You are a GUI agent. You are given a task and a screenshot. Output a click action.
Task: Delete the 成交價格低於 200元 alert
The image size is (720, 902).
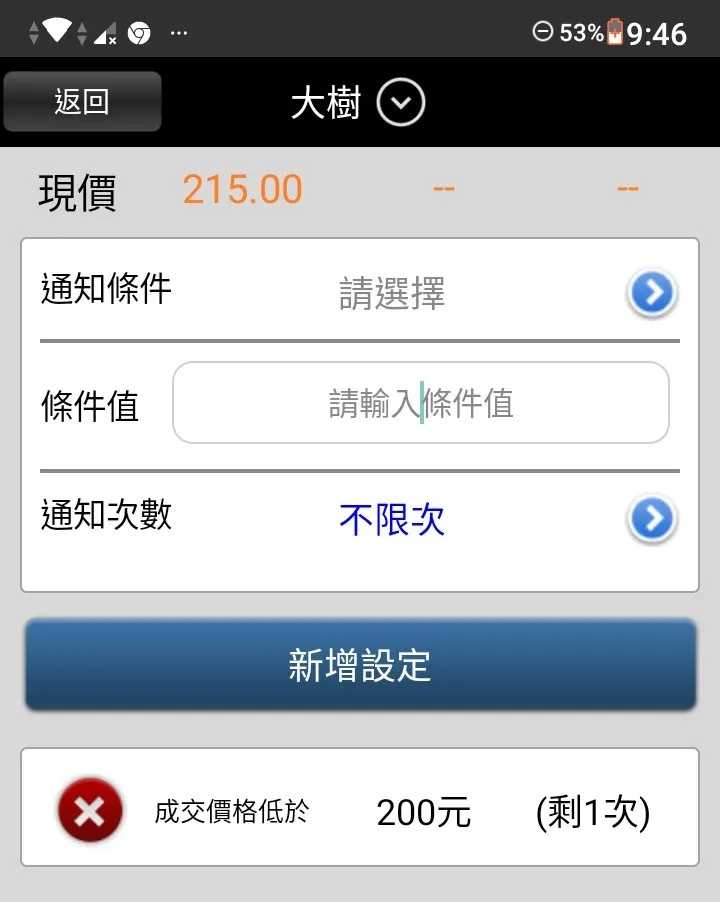pos(89,811)
